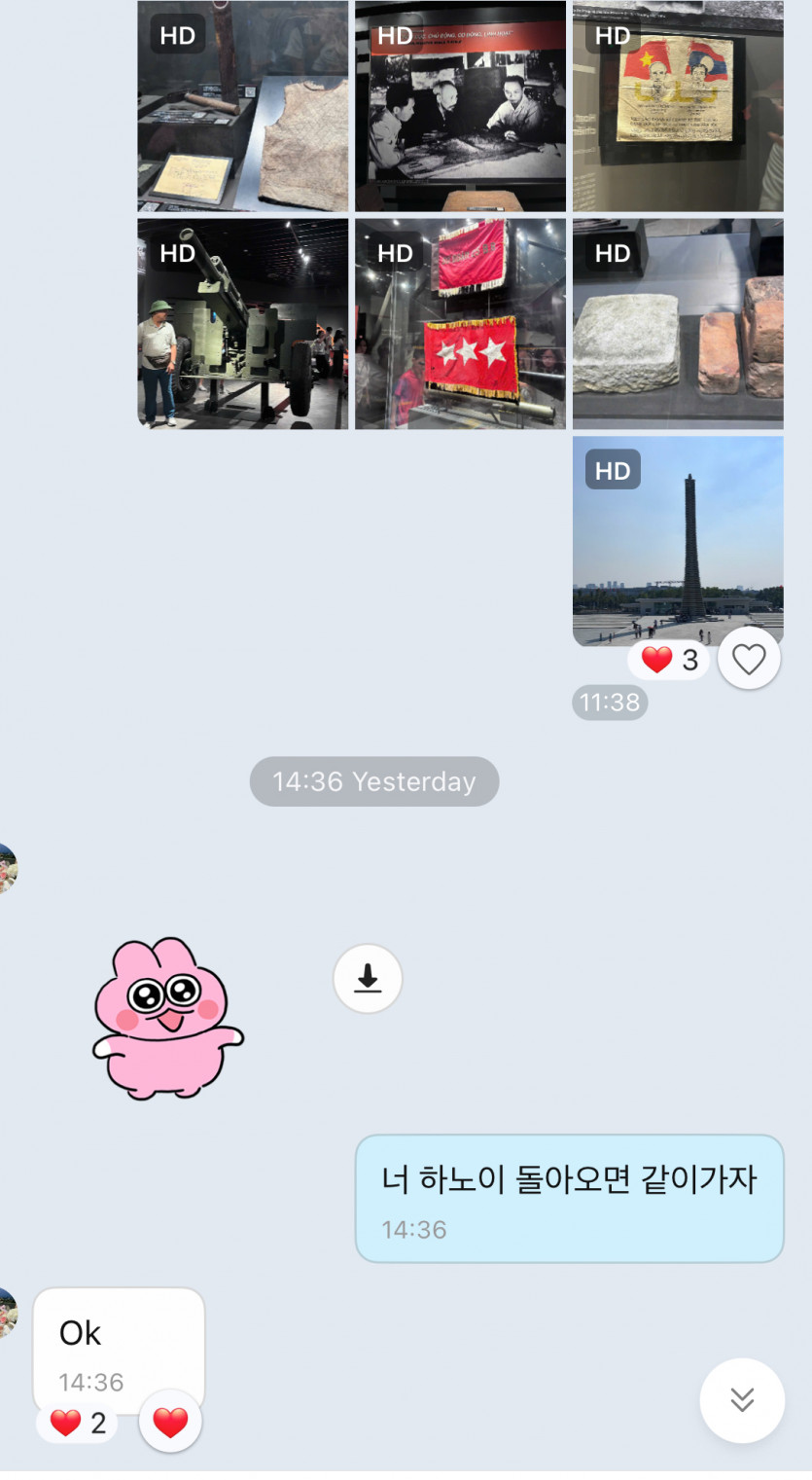Open the black-and-white meeting photo
The width and height of the screenshot is (812, 1480).
pos(460,107)
